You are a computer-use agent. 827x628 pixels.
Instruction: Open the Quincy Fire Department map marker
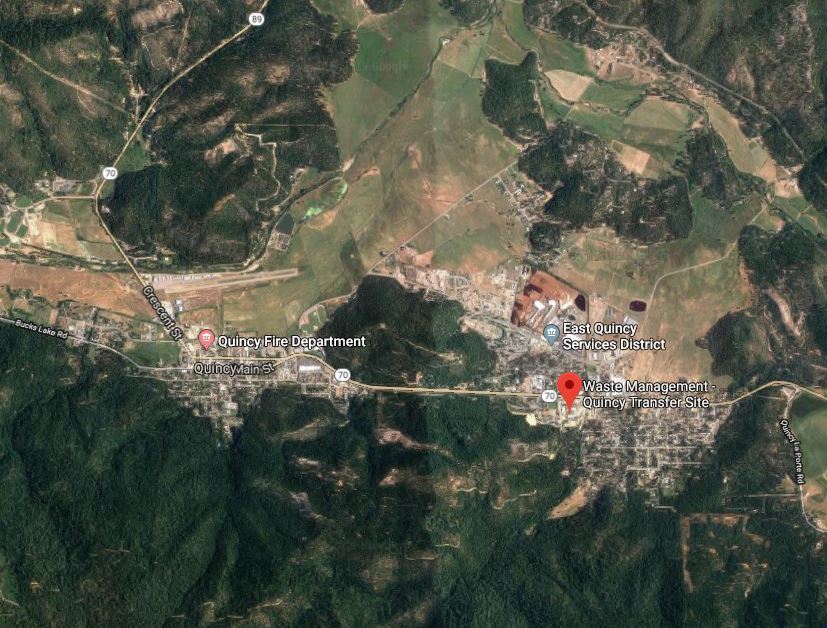(x=207, y=340)
